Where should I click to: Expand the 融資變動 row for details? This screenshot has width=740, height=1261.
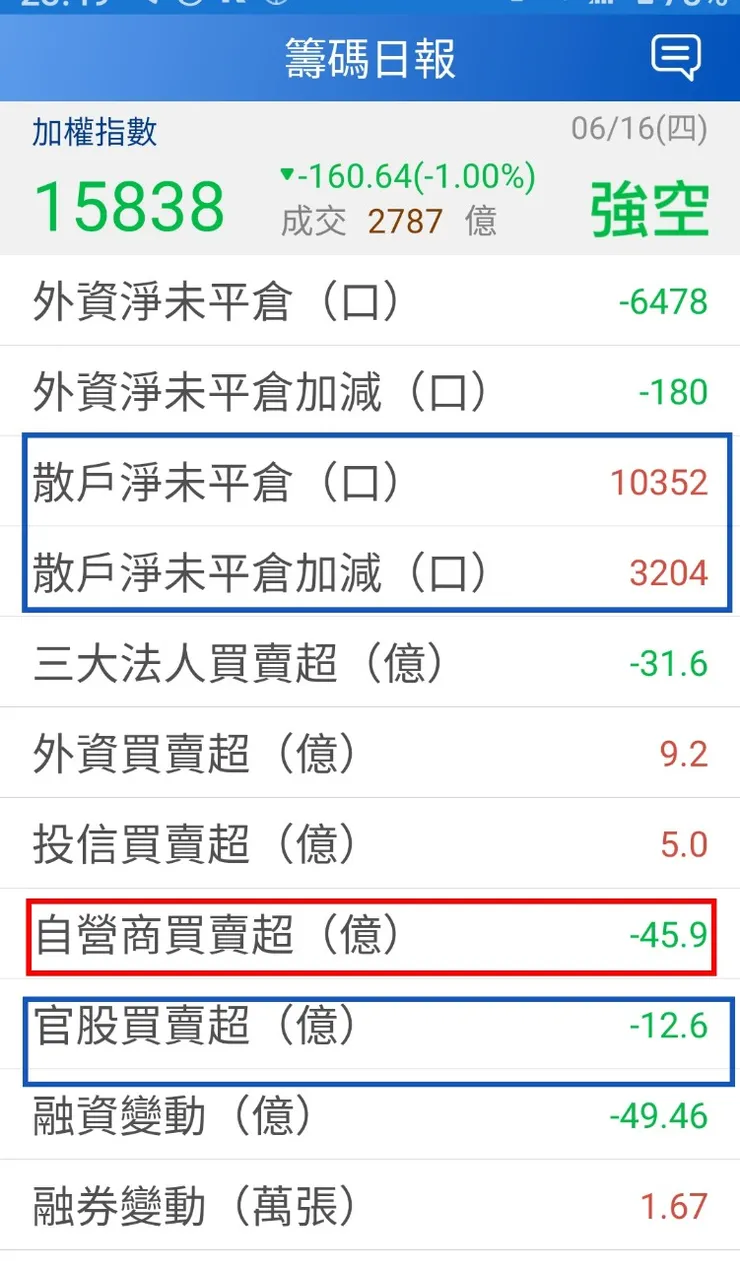pos(370,1117)
